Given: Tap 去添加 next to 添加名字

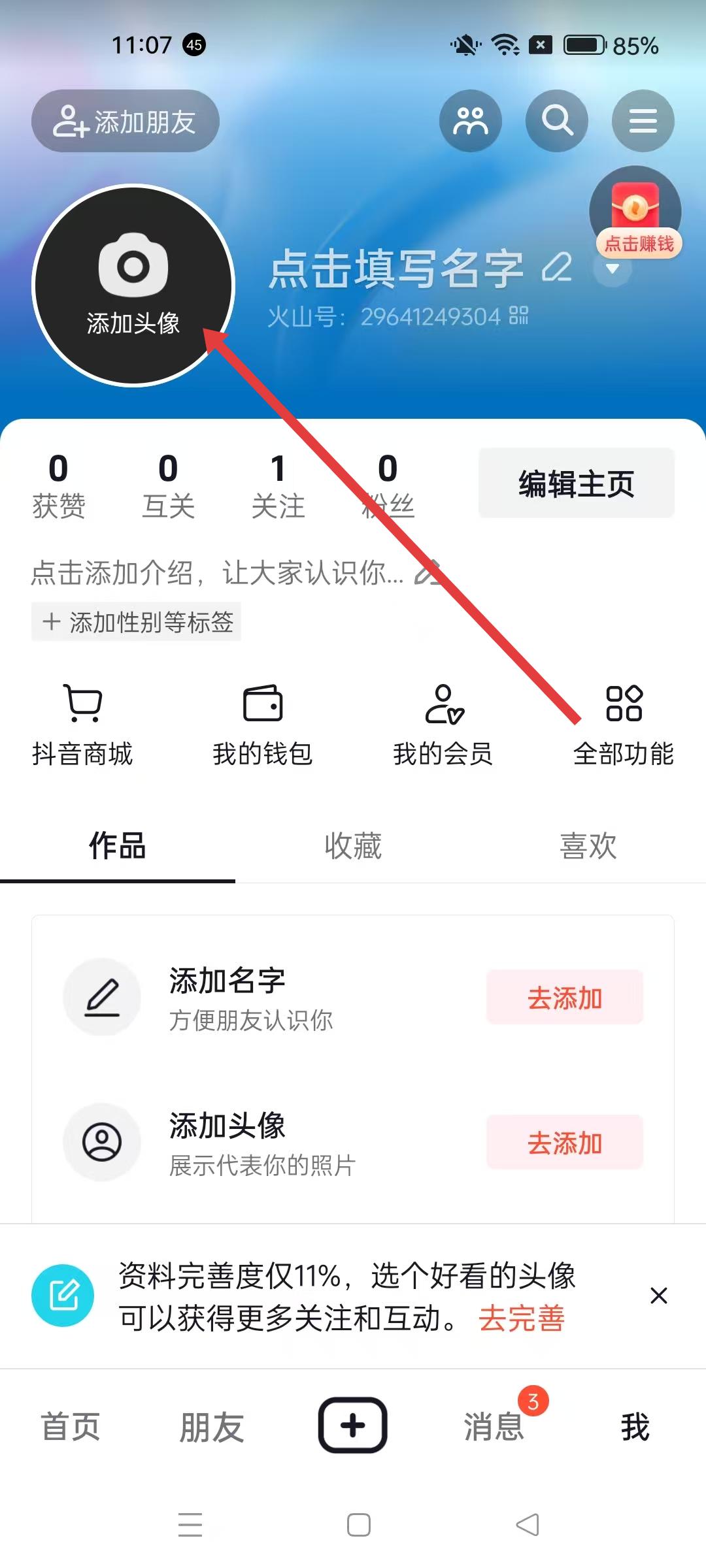Looking at the screenshot, I should point(564,998).
